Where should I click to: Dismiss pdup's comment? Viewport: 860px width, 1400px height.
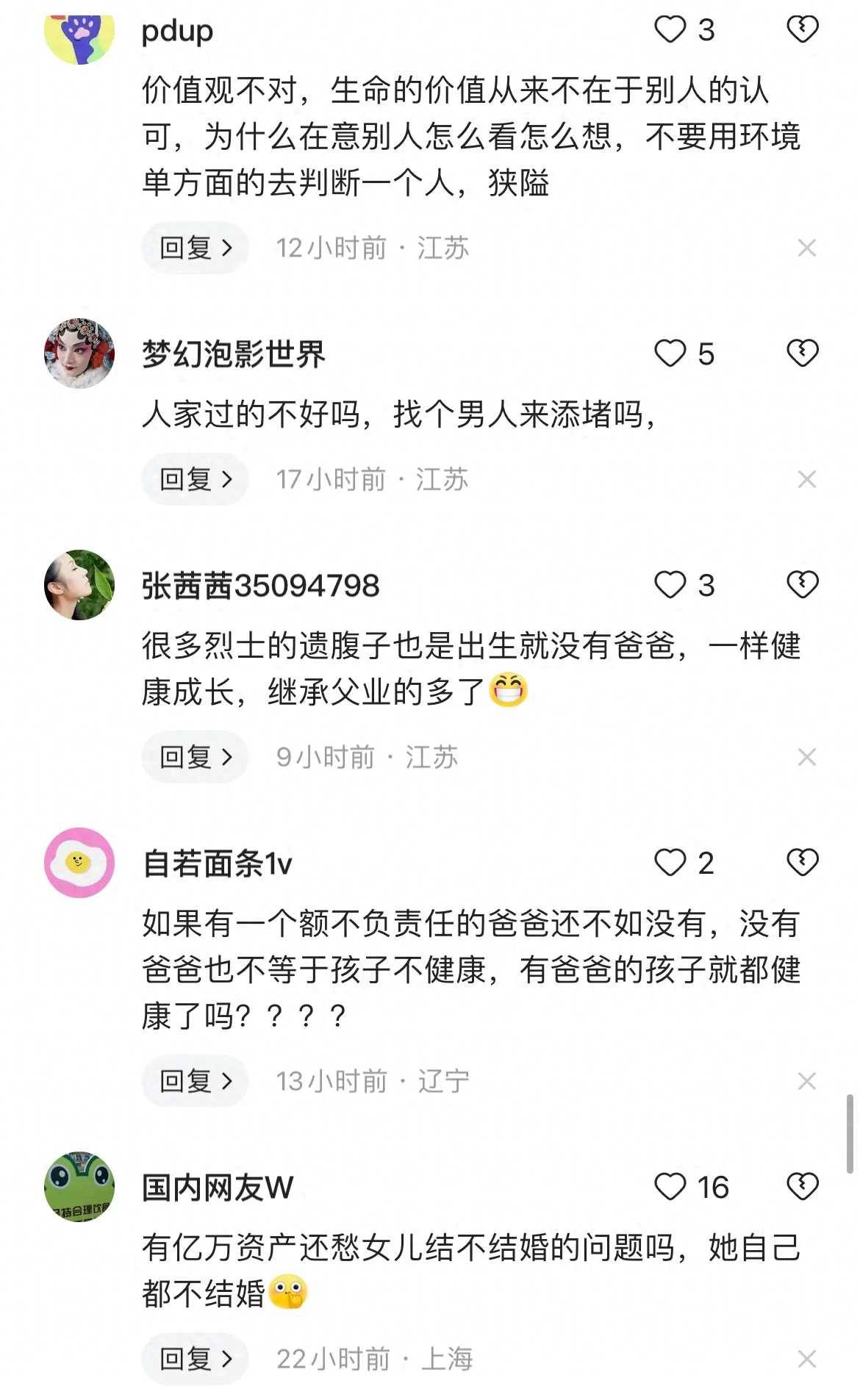tap(806, 248)
